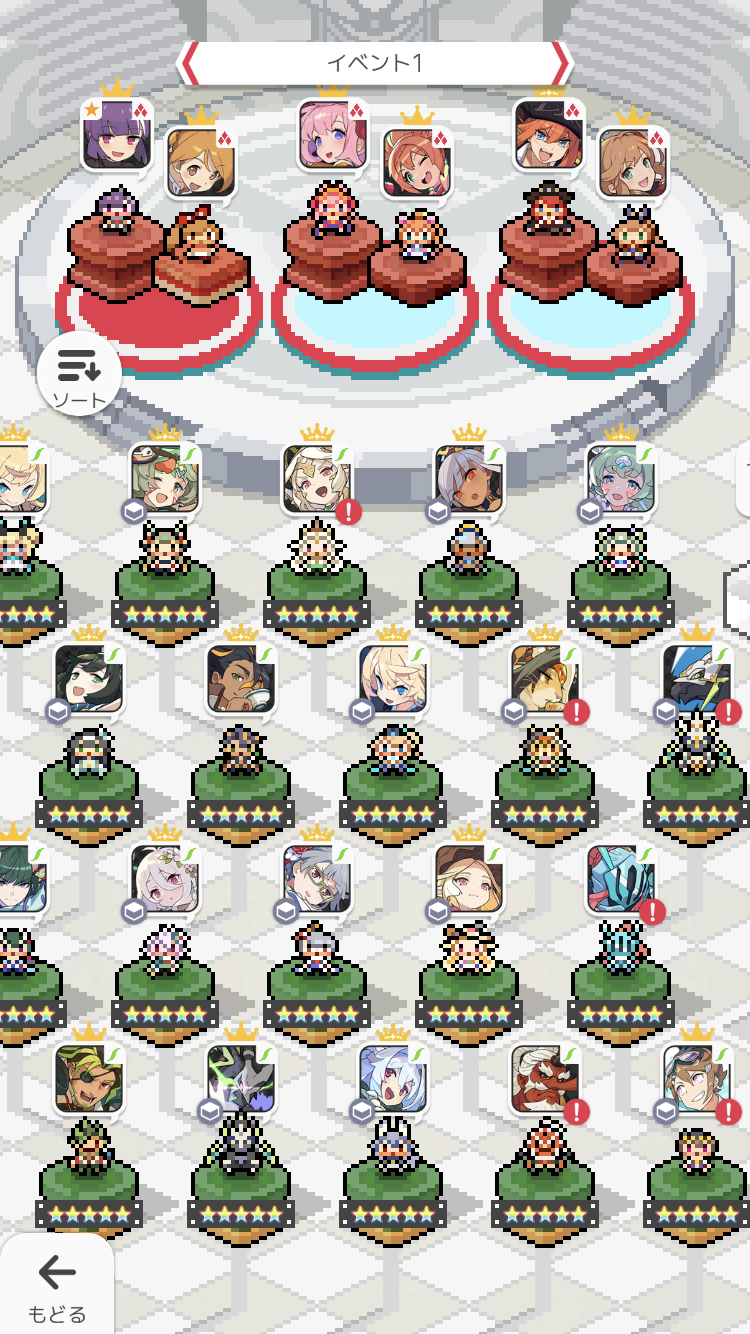Go back with the もどる button
Image resolution: width=750 pixels, height=1334 pixels.
pyautogui.click(x=56, y=1288)
